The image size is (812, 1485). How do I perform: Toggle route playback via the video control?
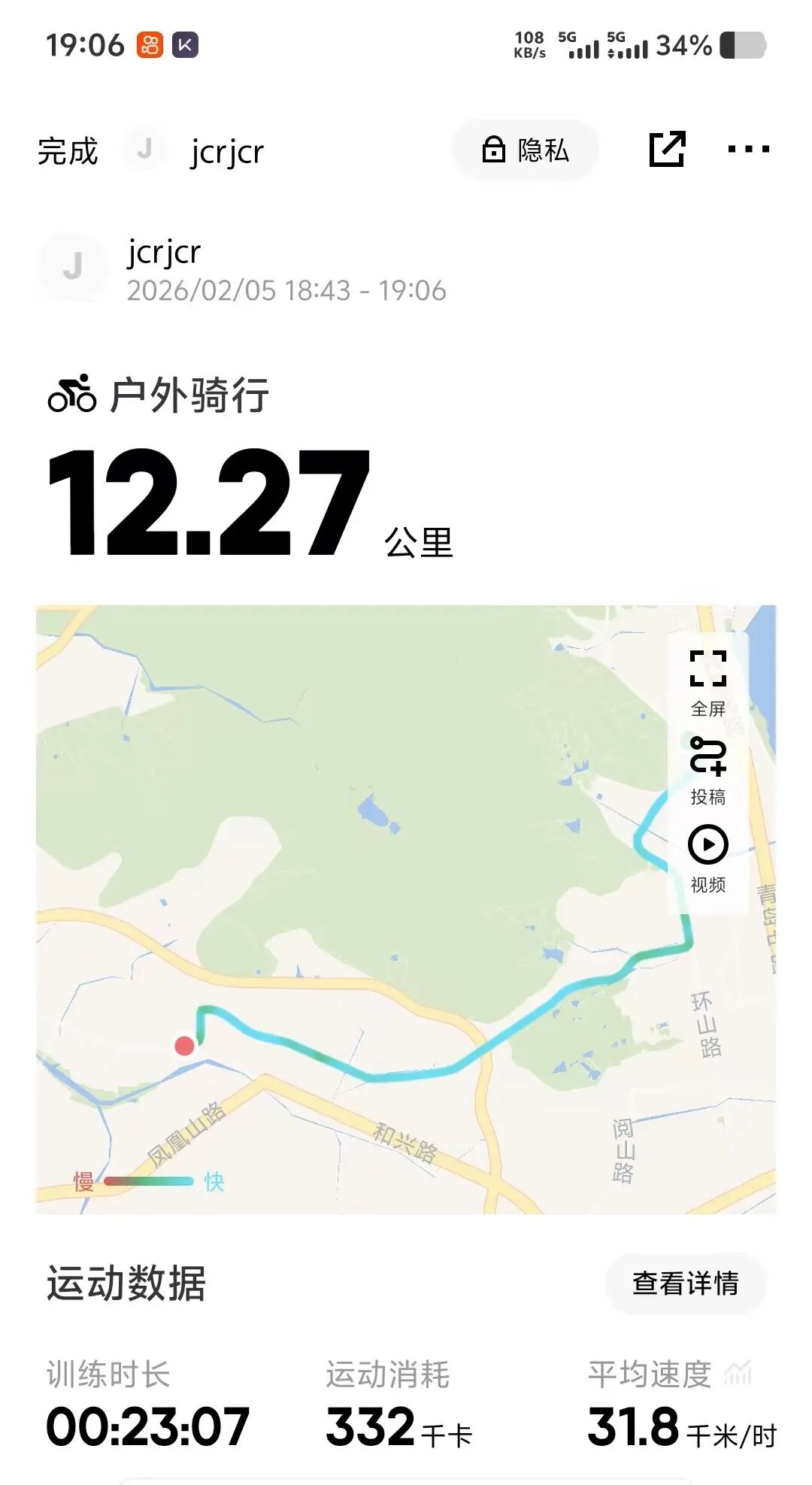pos(707,845)
